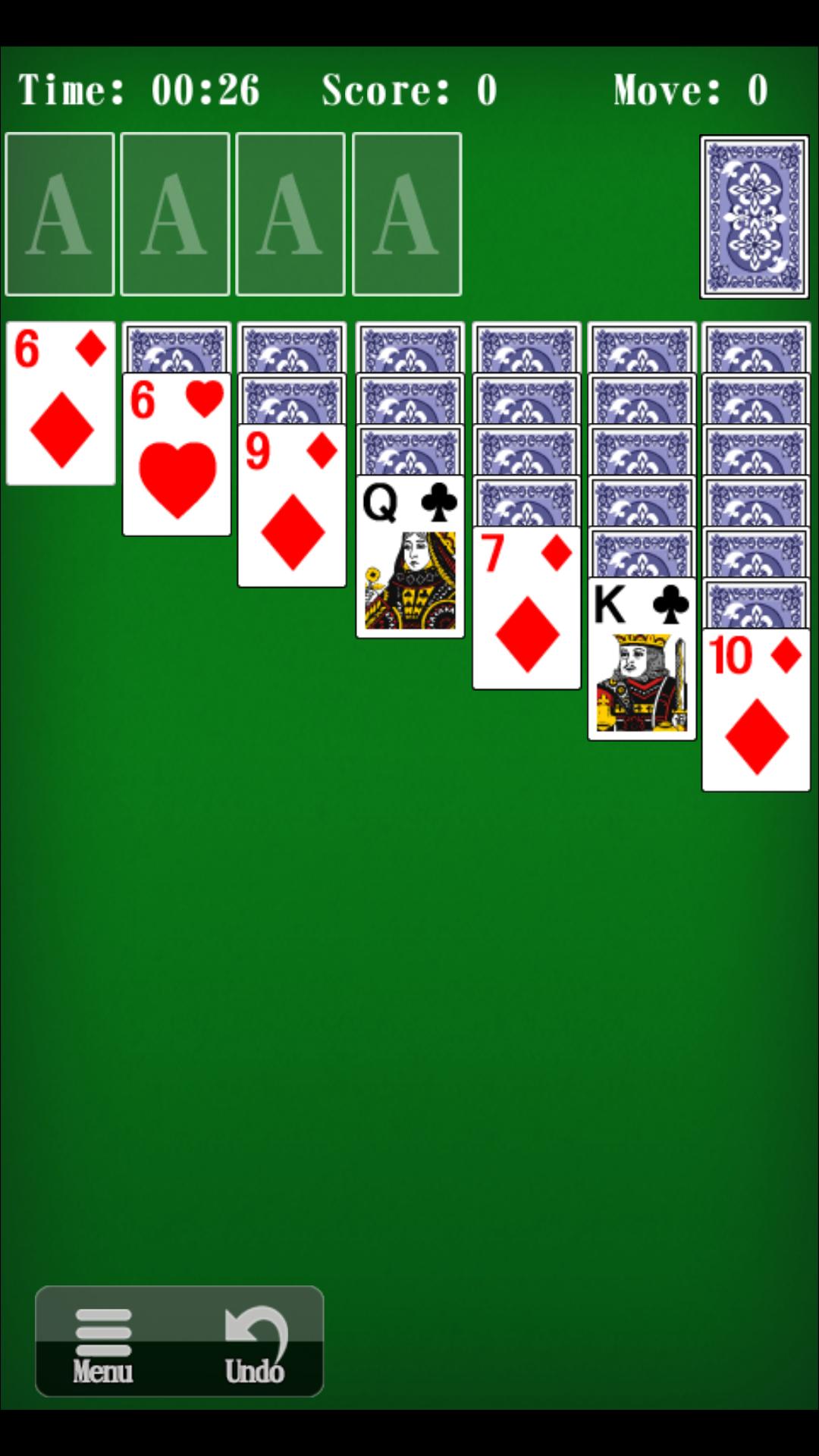Tap the 9 of diamonds card
819x1456 pixels.
click(x=292, y=505)
